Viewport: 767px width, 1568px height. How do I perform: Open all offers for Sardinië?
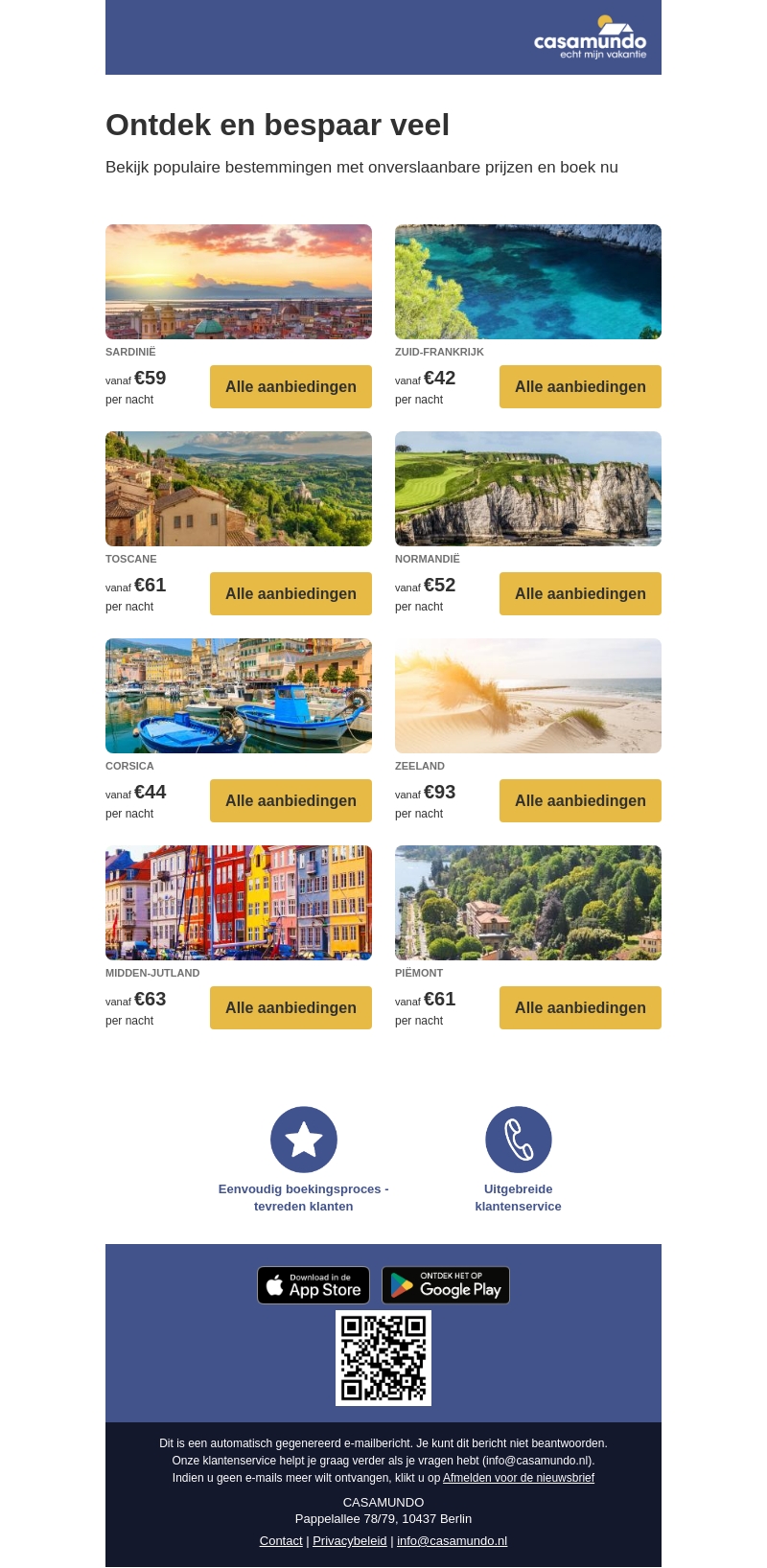pyautogui.click(x=291, y=387)
